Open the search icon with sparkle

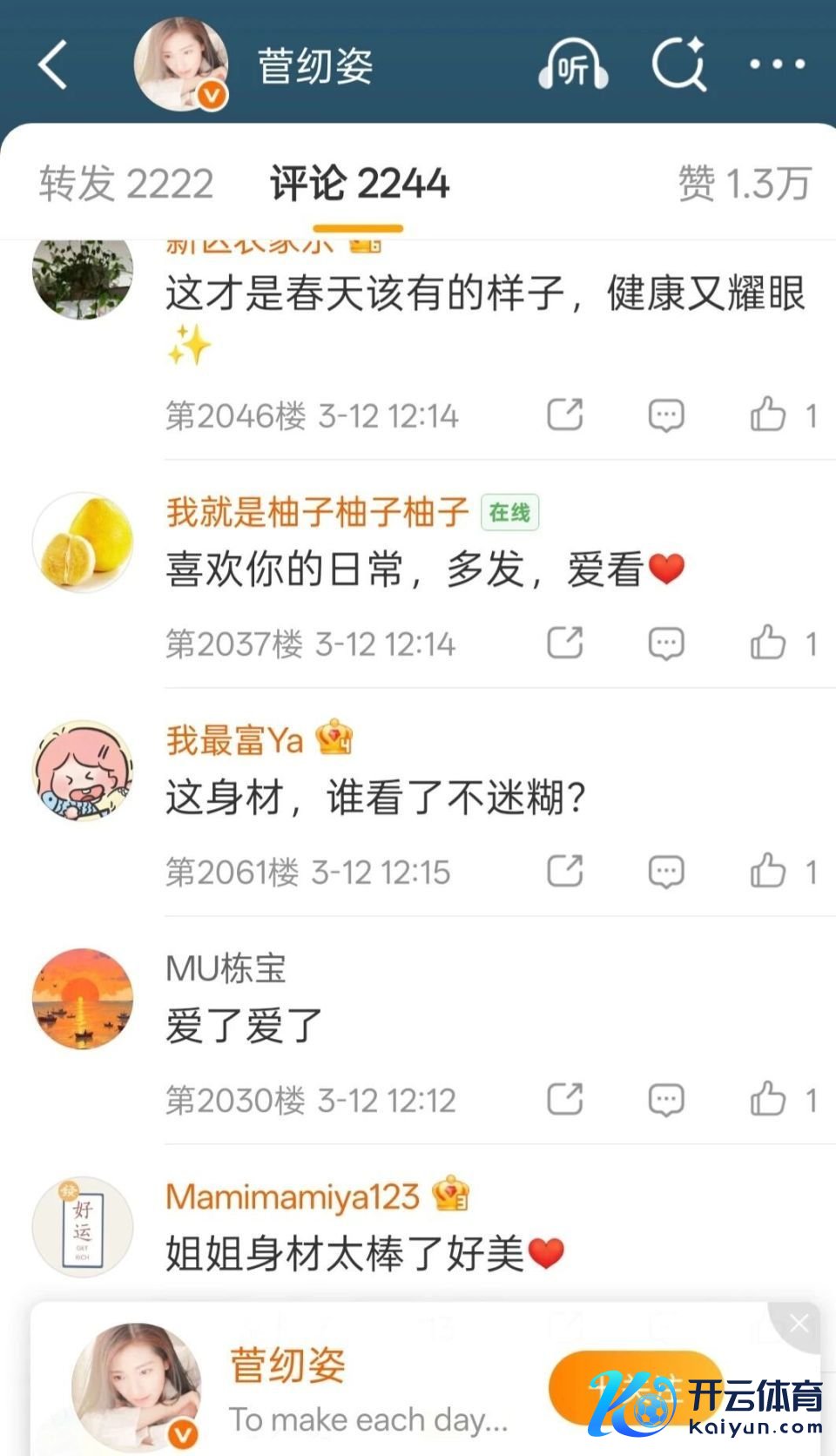pyautogui.click(x=678, y=64)
